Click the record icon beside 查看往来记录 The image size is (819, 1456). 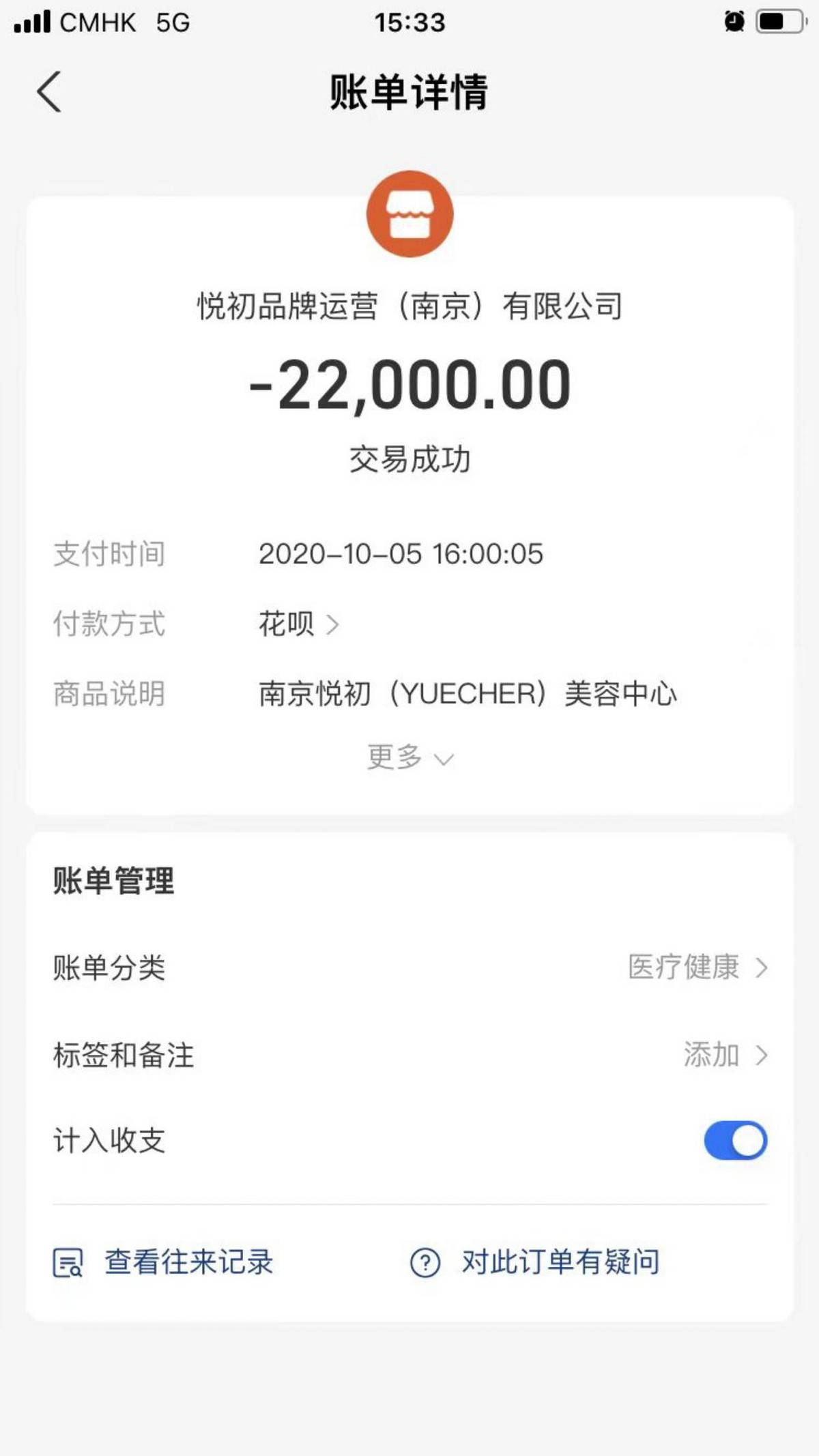tap(67, 1262)
